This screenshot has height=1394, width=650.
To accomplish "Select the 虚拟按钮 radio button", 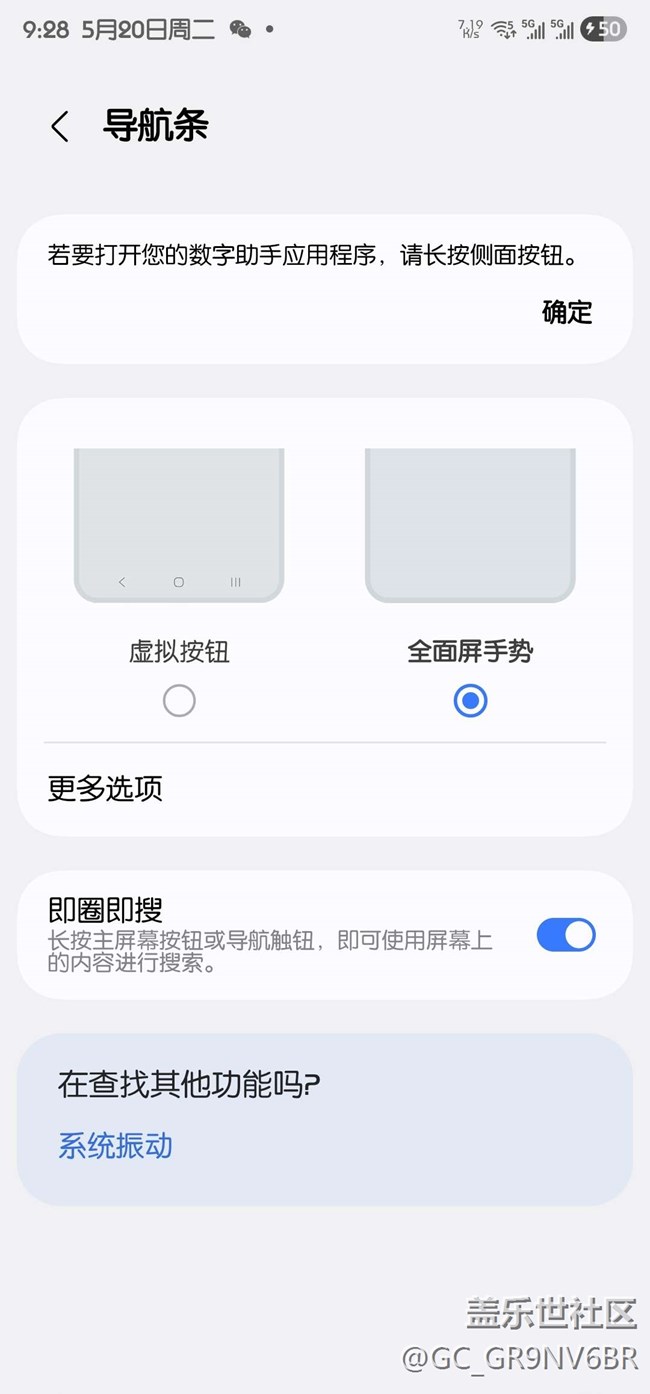I will pyautogui.click(x=179, y=701).
